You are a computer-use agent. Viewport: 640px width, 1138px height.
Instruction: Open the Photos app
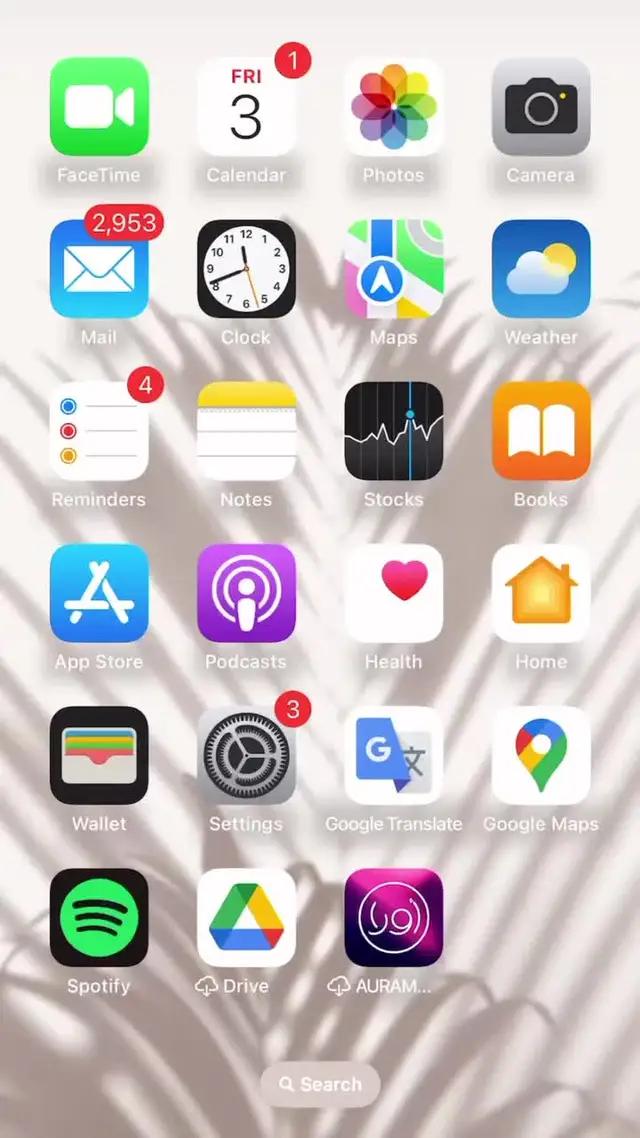(393, 107)
